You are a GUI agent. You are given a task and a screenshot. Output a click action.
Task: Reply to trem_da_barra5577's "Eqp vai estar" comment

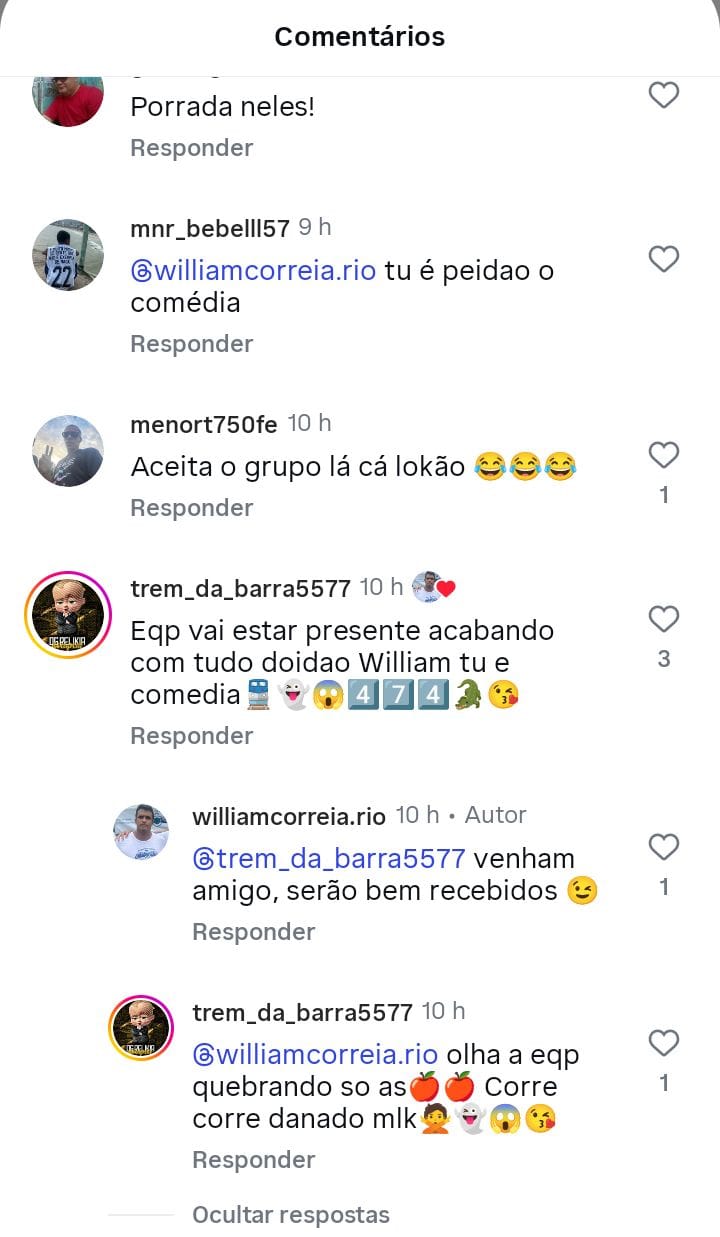[x=192, y=736]
